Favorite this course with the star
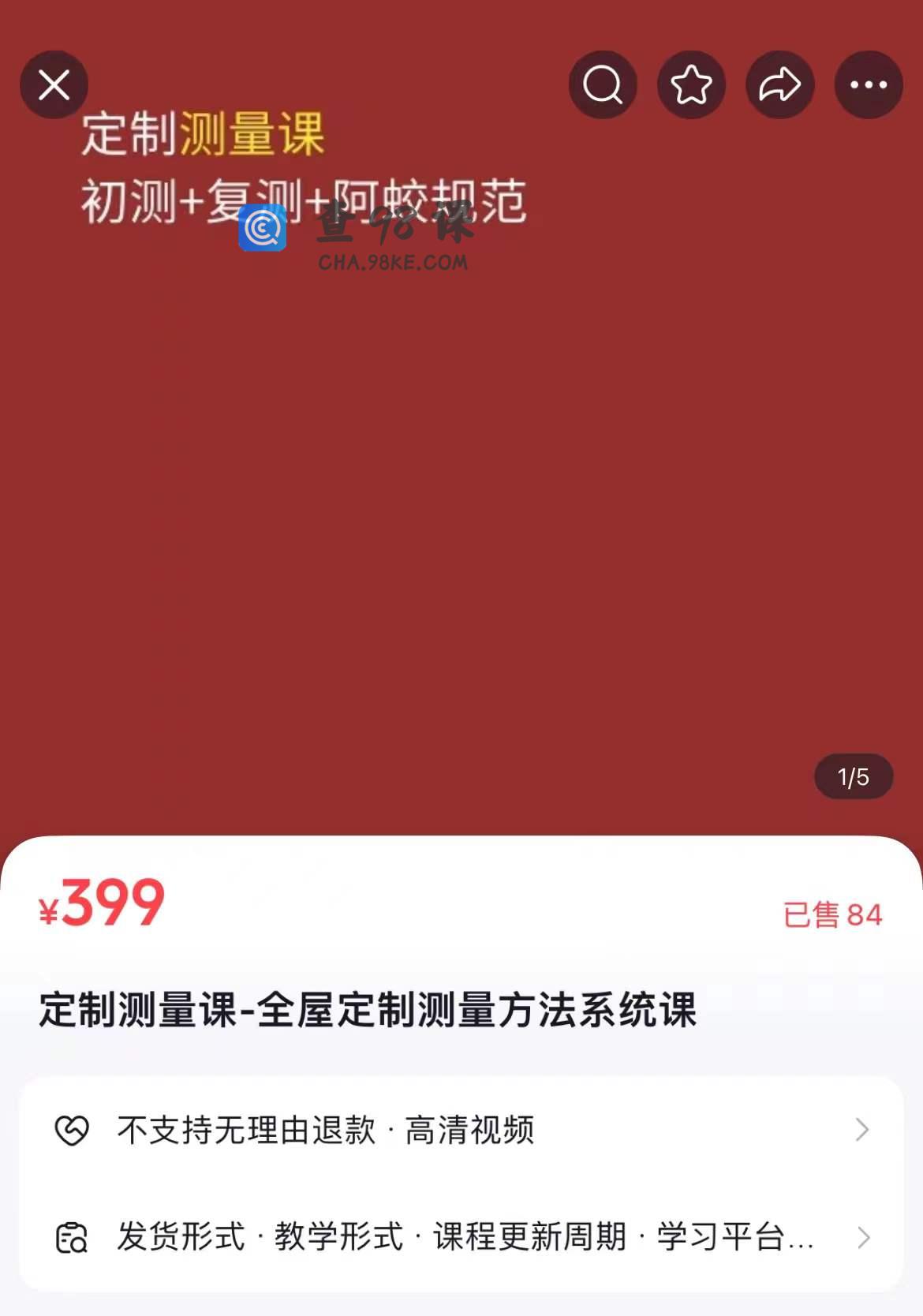The image size is (923, 1316). (691, 84)
